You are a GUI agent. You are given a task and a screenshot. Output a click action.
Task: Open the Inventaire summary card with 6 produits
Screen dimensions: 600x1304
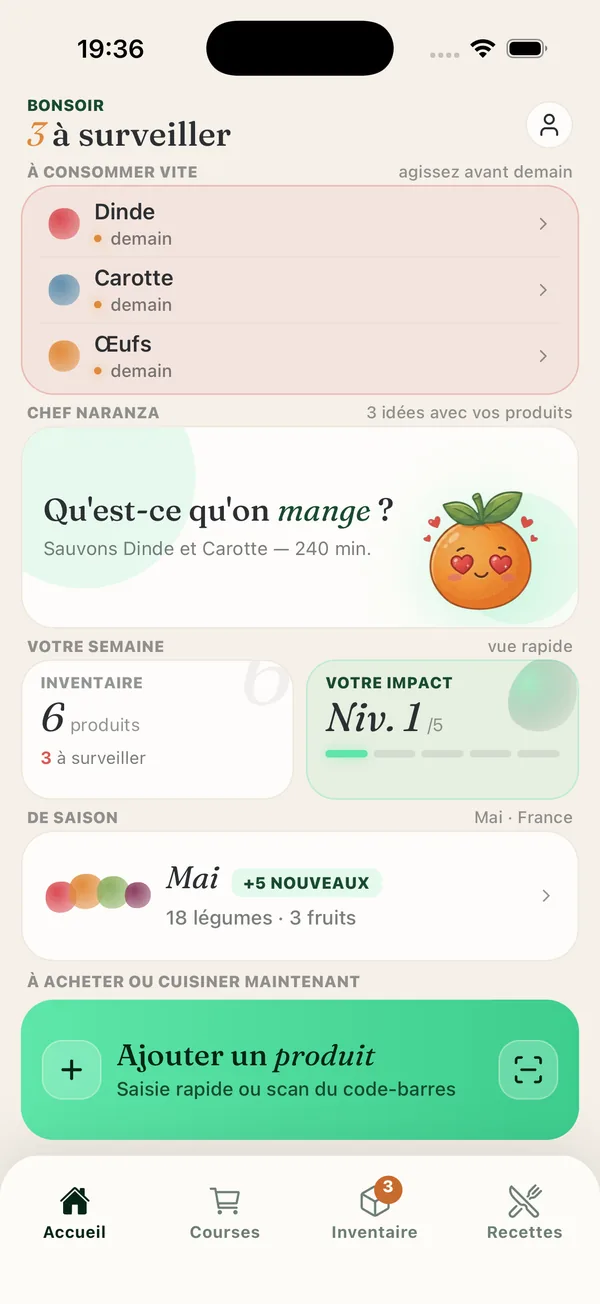[157, 729]
